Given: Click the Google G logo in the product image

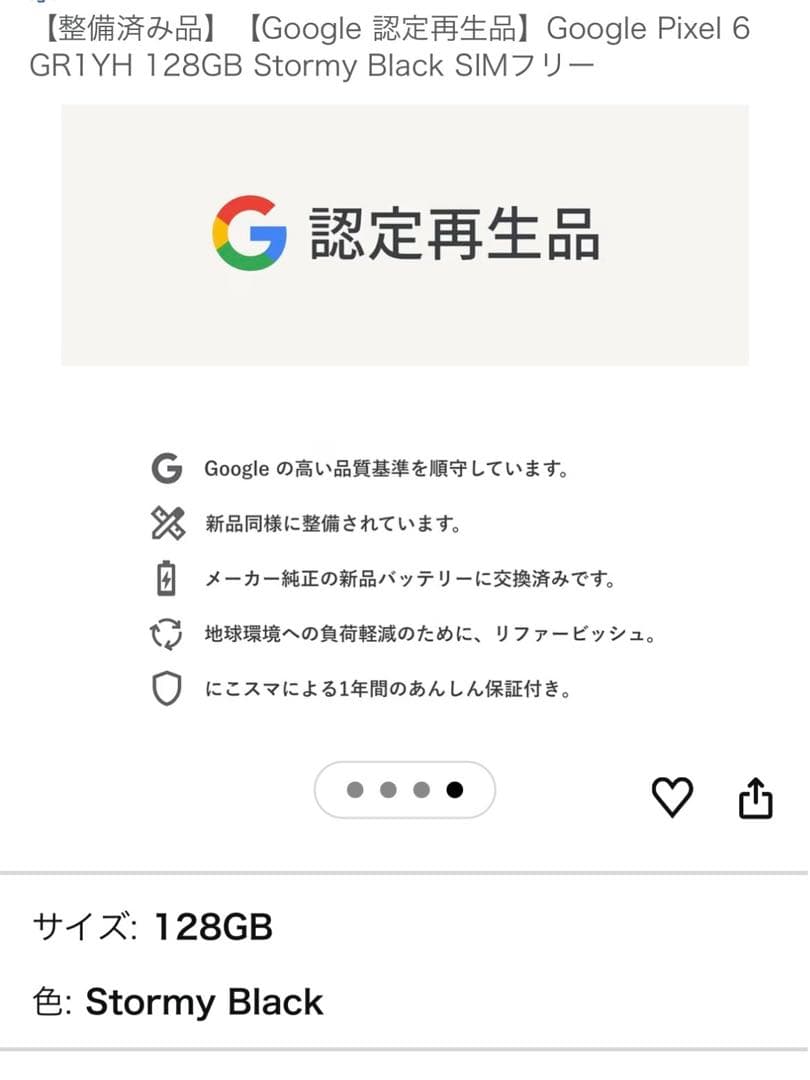Looking at the screenshot, I should pos(250,235).
